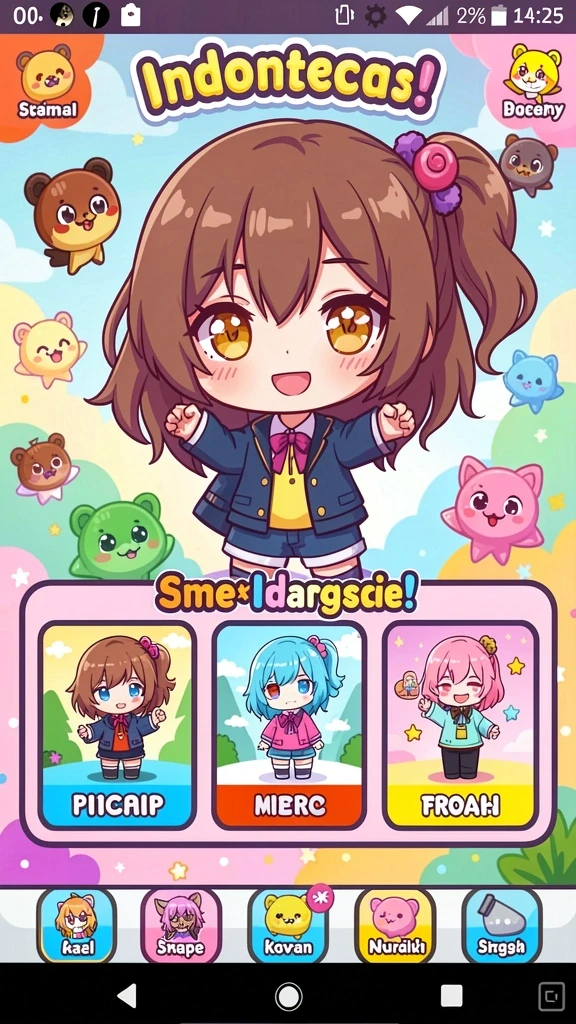Switch to the kael tab
The width and height of the screenshot is (576, 1024).
point(76,925)
